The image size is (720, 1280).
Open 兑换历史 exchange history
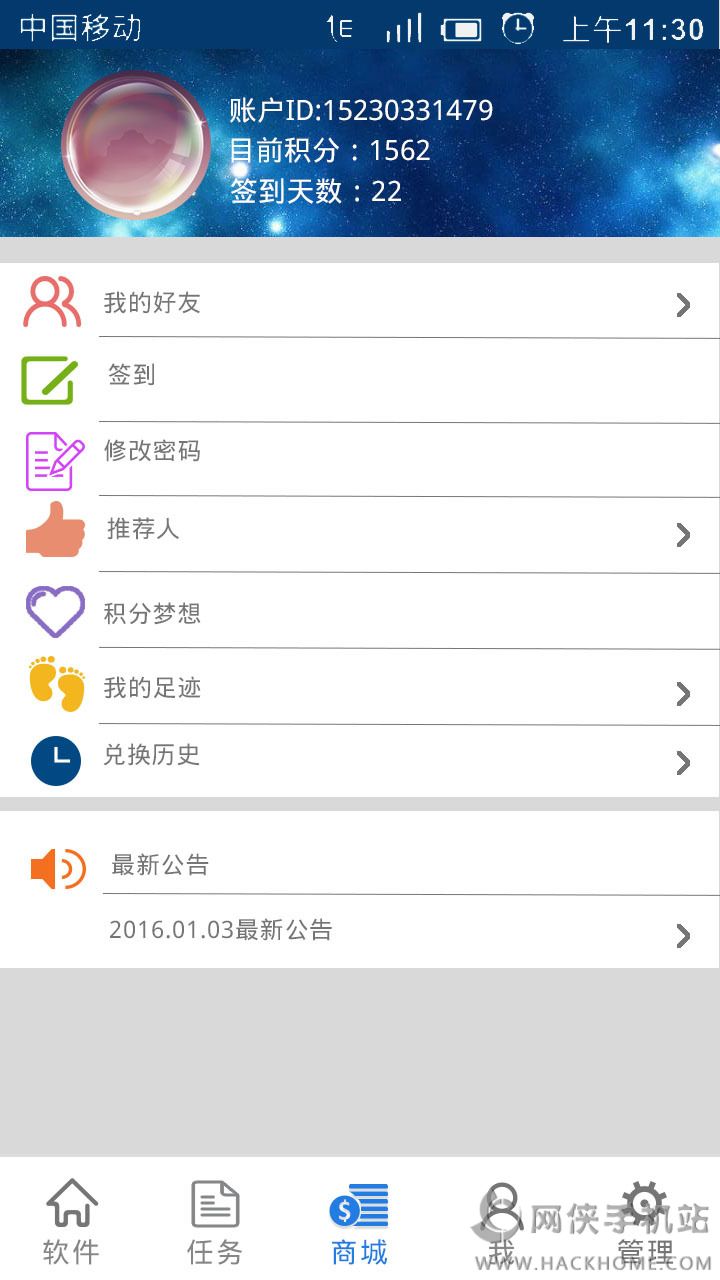pyautogui.click(x=360, y=757)
